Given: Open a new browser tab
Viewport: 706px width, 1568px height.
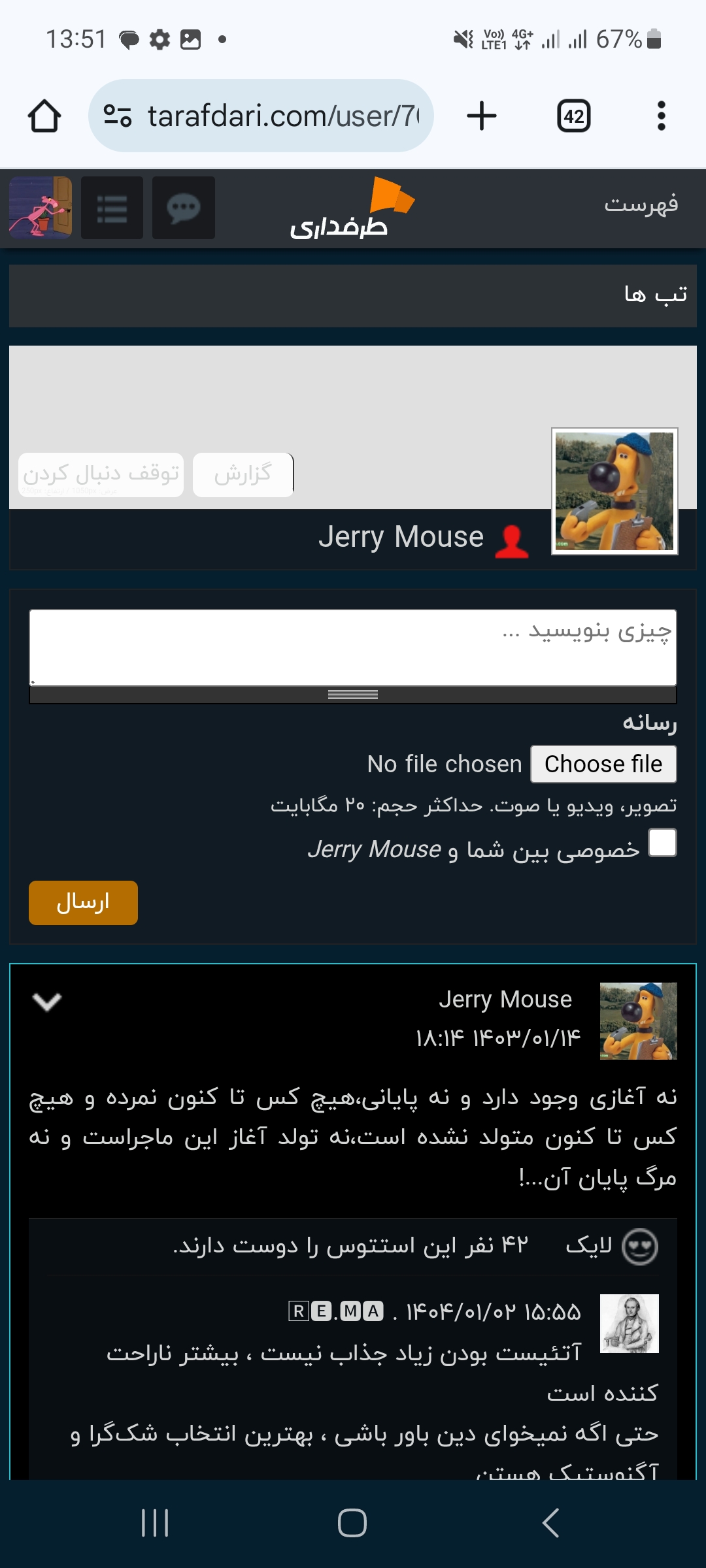Looking at the screenshot, I should [482, 116].
